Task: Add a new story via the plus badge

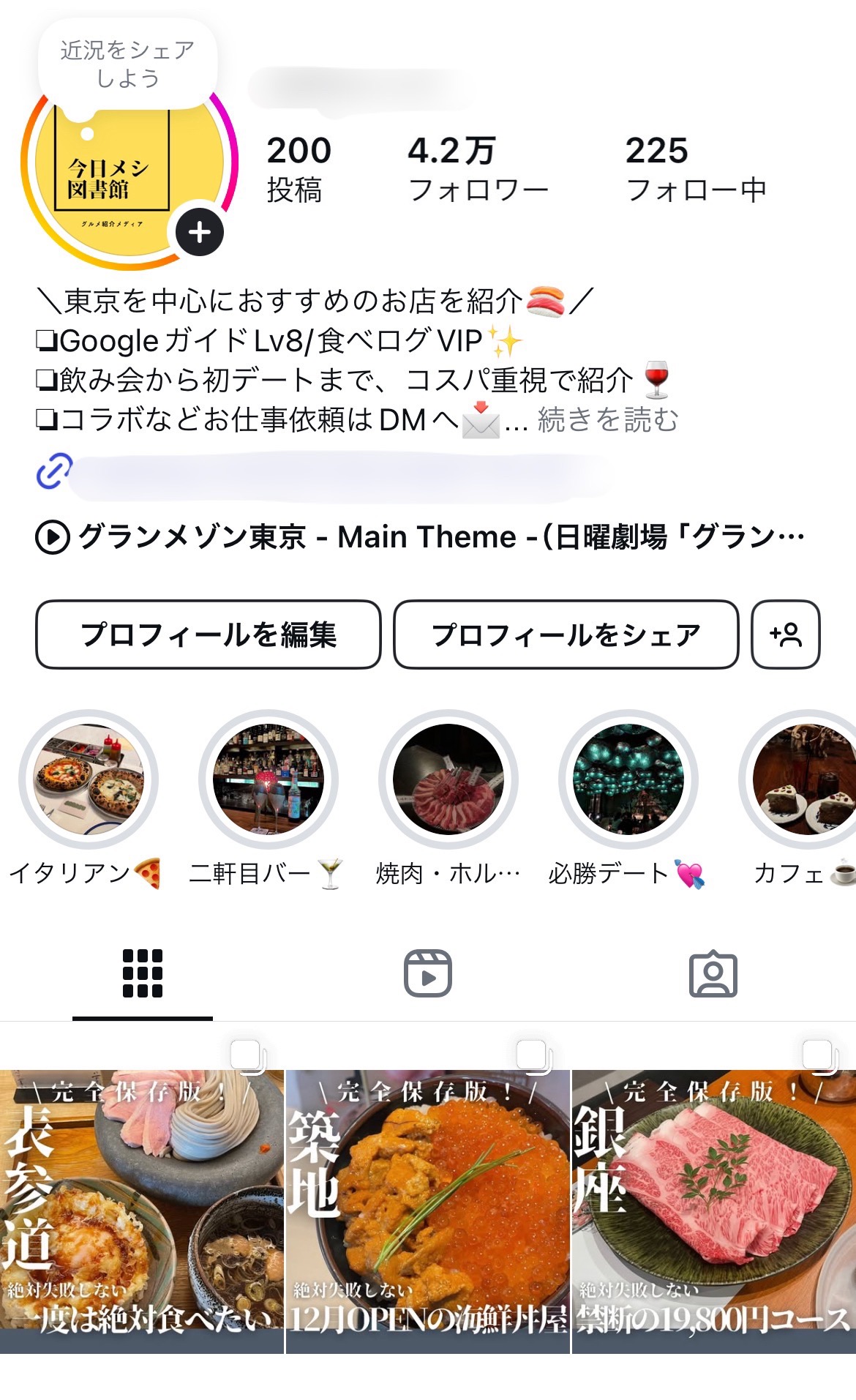Action: point(199,233)
